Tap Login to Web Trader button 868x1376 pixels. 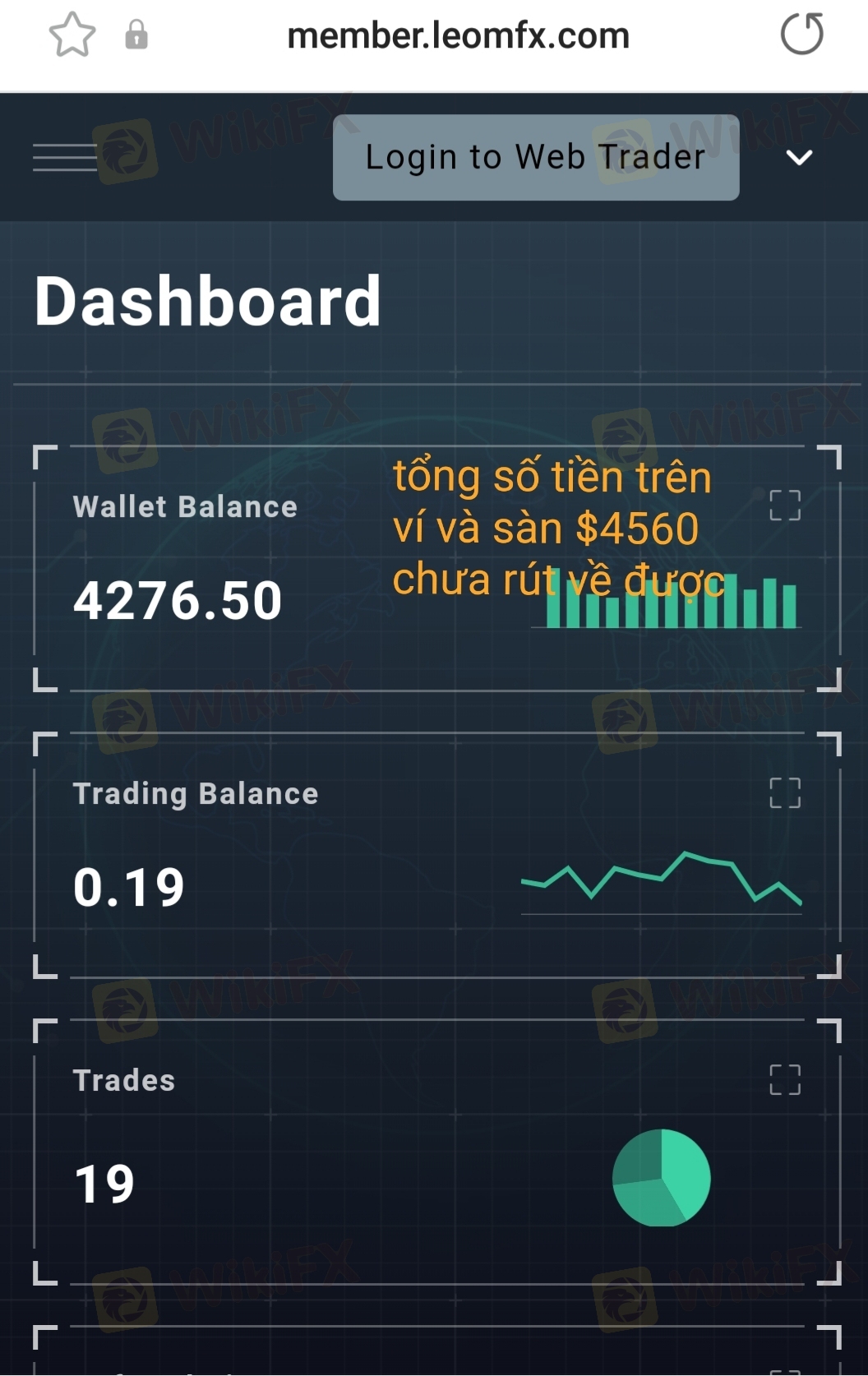pos(535,157)
